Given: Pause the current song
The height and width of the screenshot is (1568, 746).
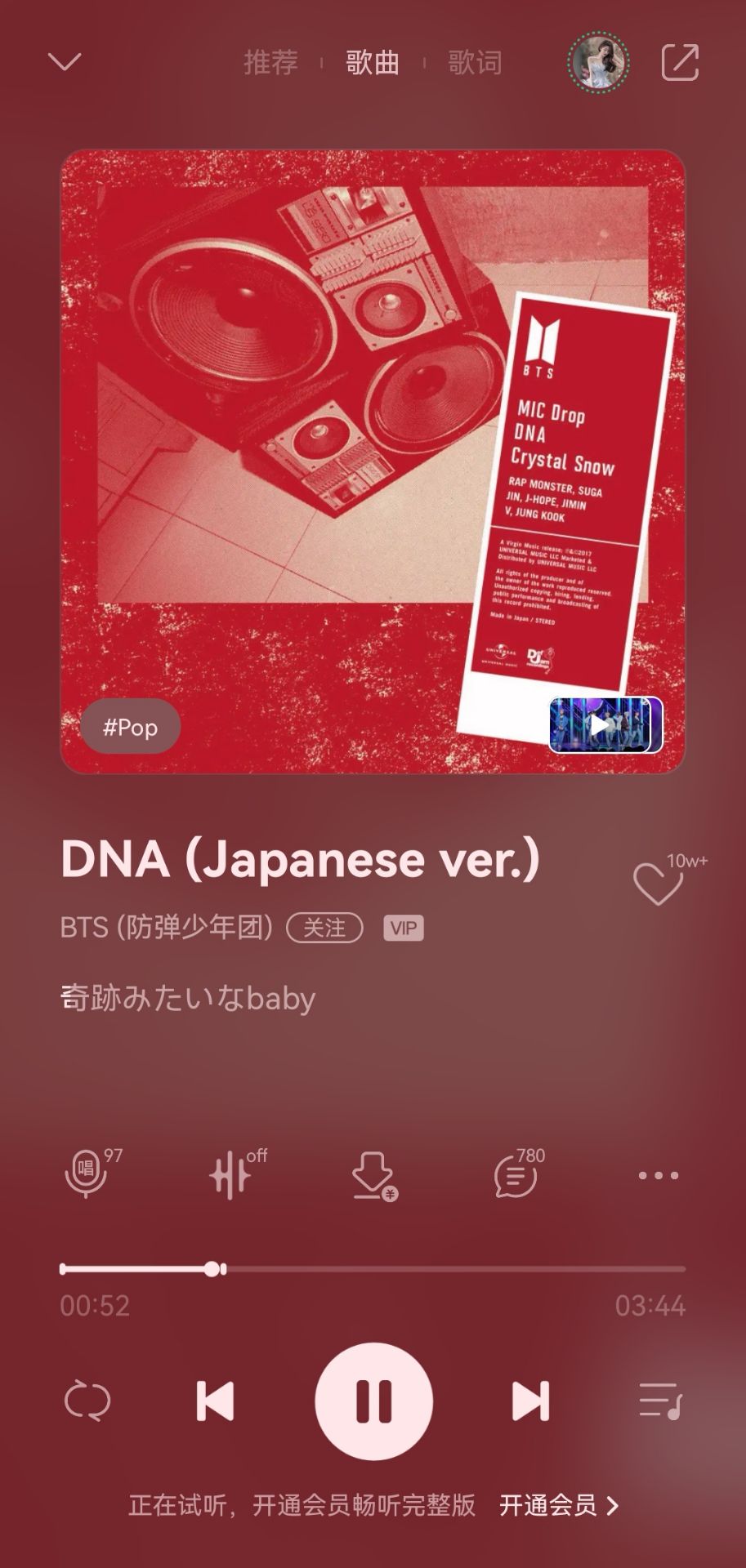Looking at the screenshot, I should [x=373, y=1401].
